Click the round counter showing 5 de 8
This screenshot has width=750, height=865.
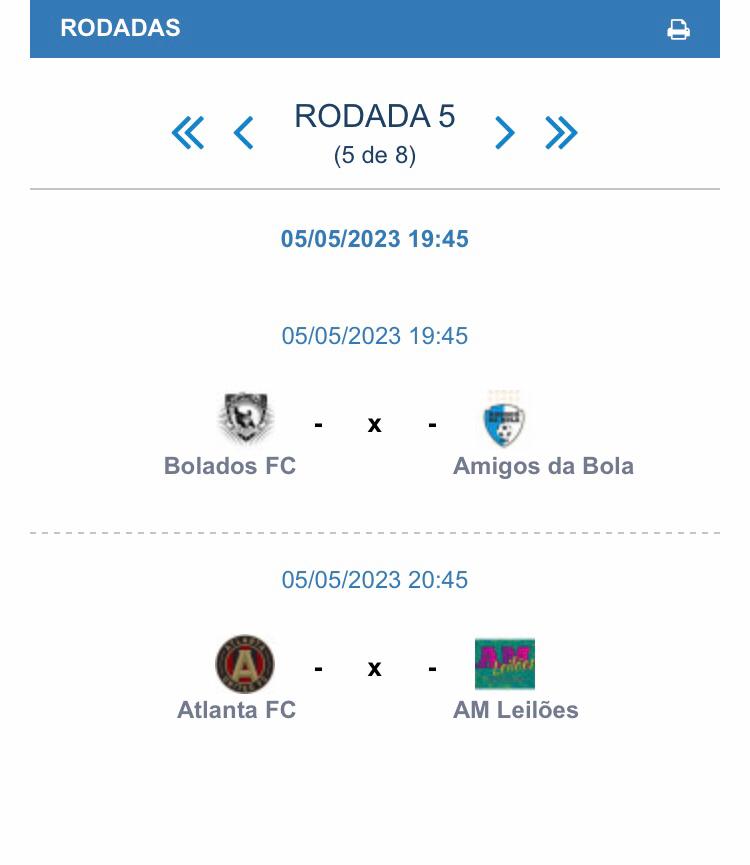tap(374, 153)
